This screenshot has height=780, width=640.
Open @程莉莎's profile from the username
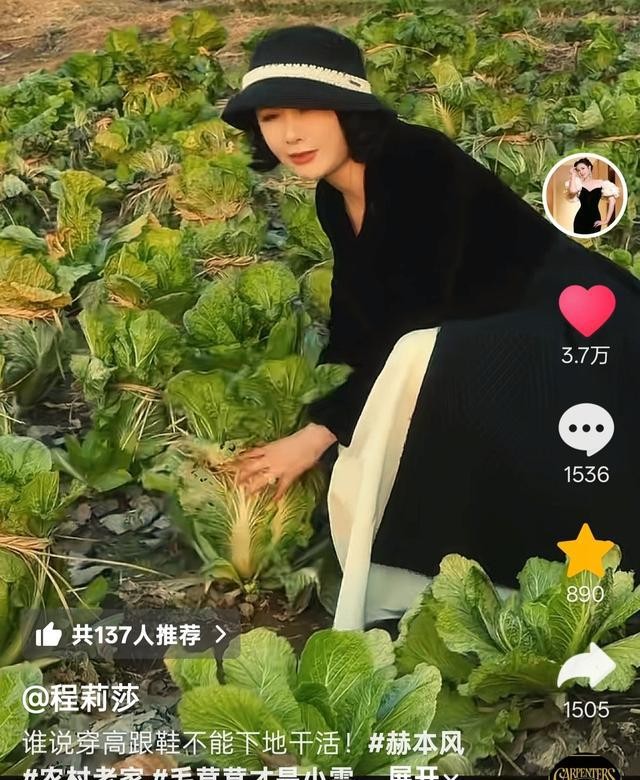[x=83, y=698]
